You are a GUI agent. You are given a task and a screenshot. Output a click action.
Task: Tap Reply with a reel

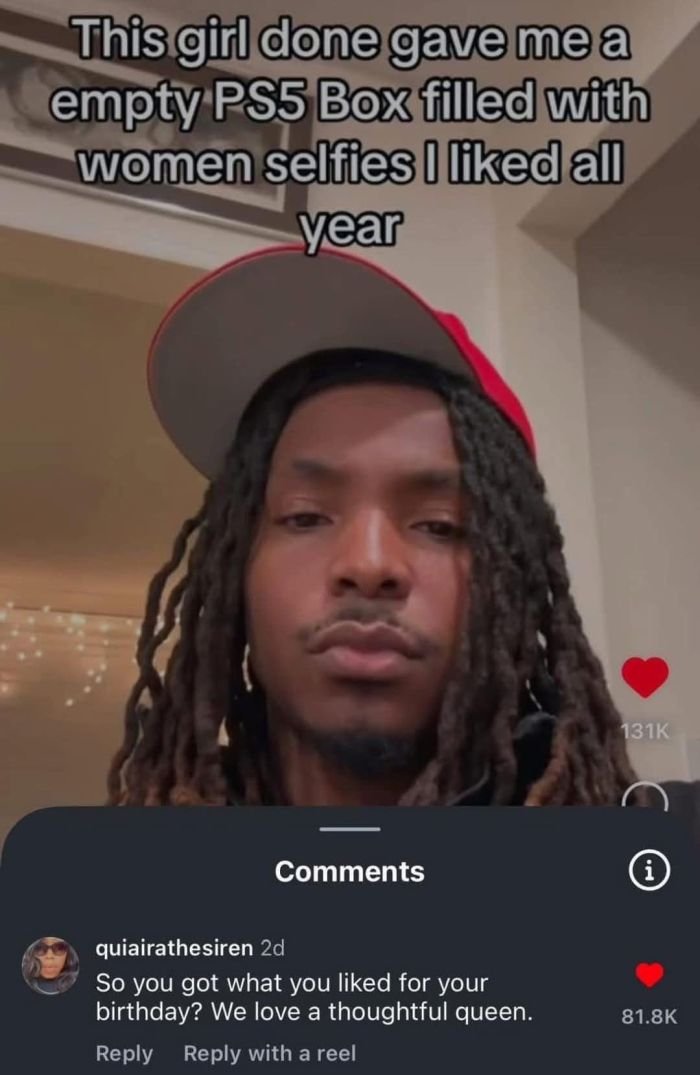coord(269,1053)
